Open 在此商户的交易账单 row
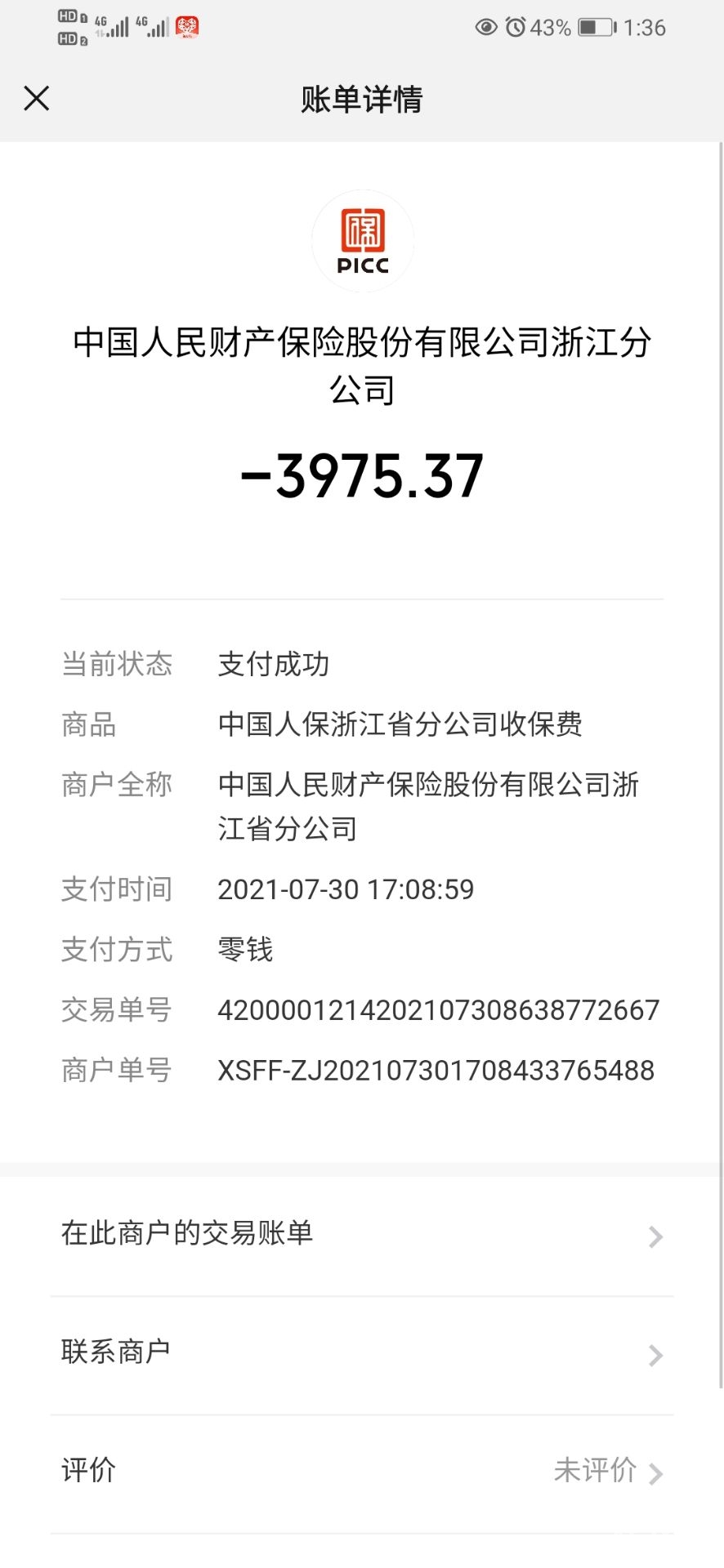Screen dimensions: 724x1568 361,1235
